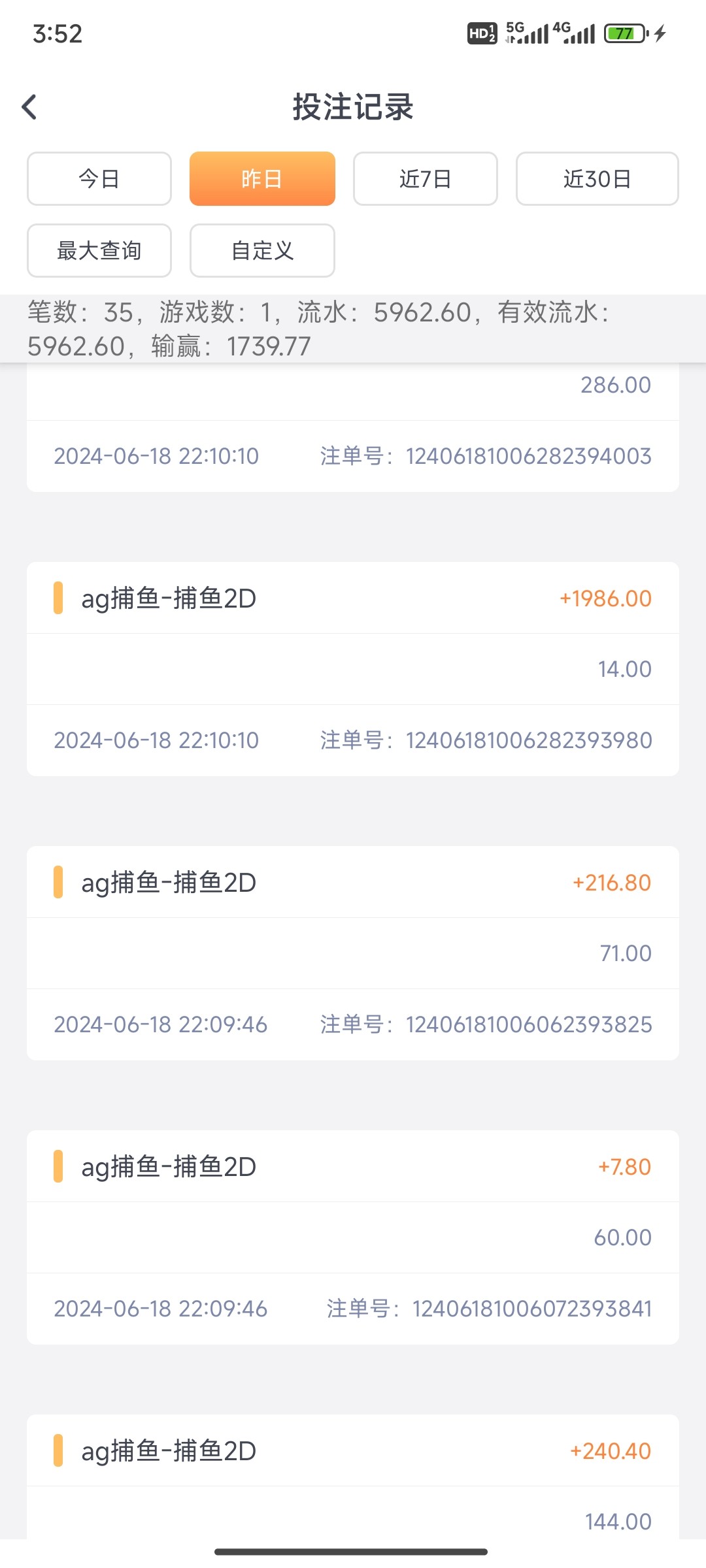Toggle the active 昨日 date filter
This screenshot has height=1568, width=706.
tap(261, 178)
